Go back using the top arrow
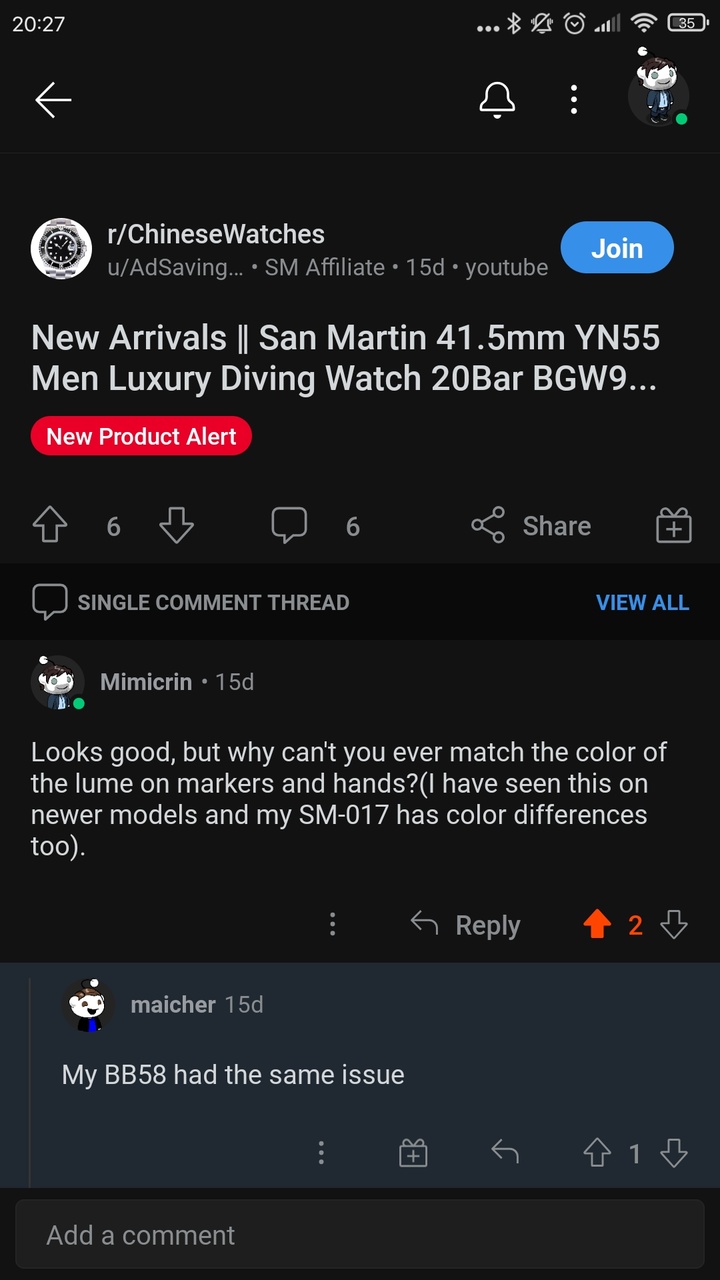Image resolution: width=720 pixels, height=1280 pixels. (53, 99)
